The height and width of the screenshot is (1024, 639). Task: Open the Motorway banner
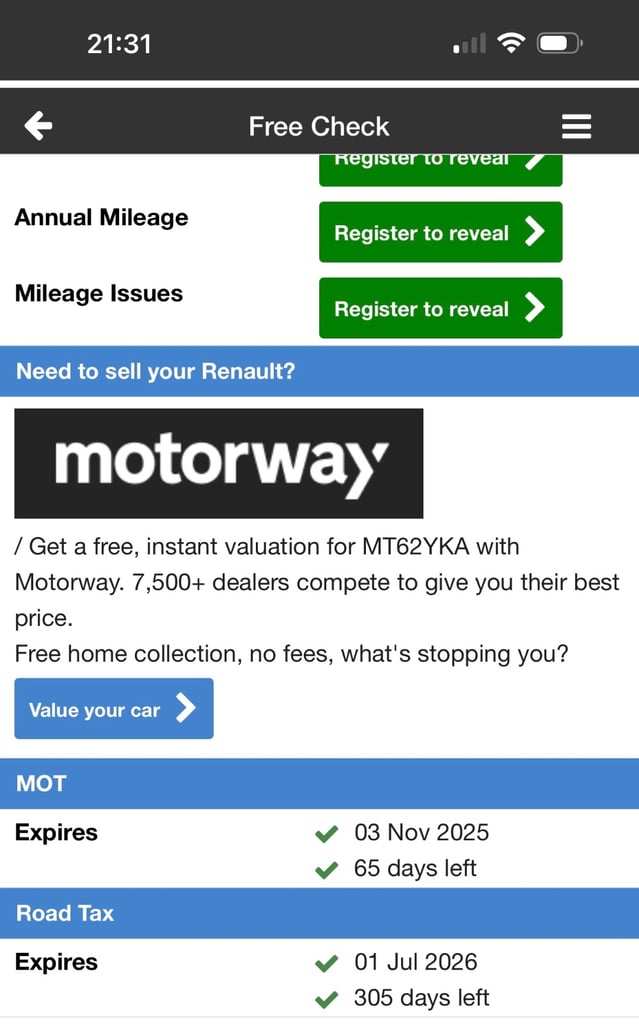219,464
